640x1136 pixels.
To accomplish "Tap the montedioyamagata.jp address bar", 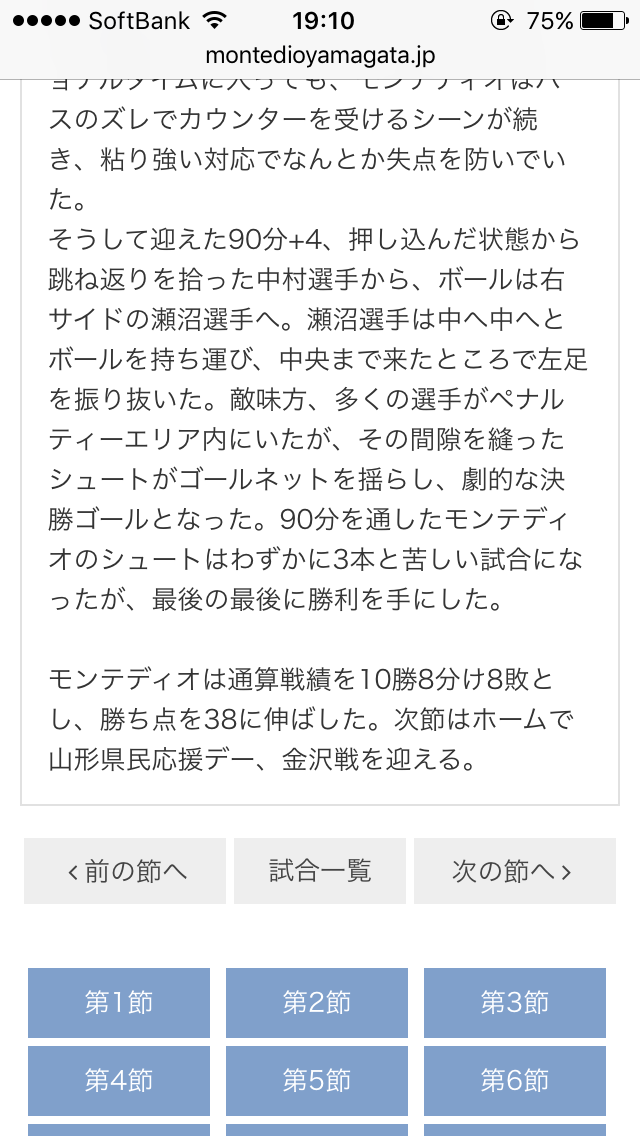I will click(320, 56).
